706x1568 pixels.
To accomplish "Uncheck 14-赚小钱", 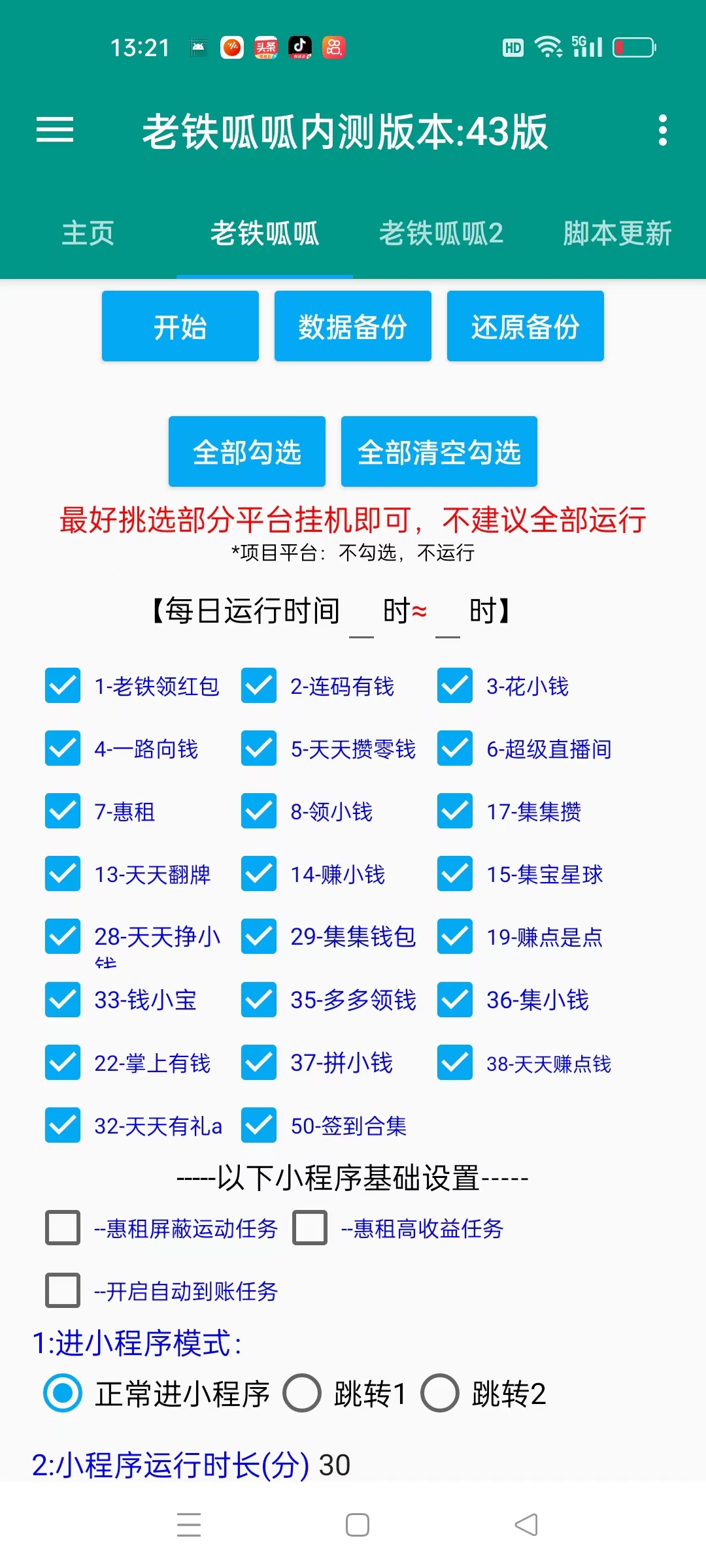I will click(x=259, y=874).
